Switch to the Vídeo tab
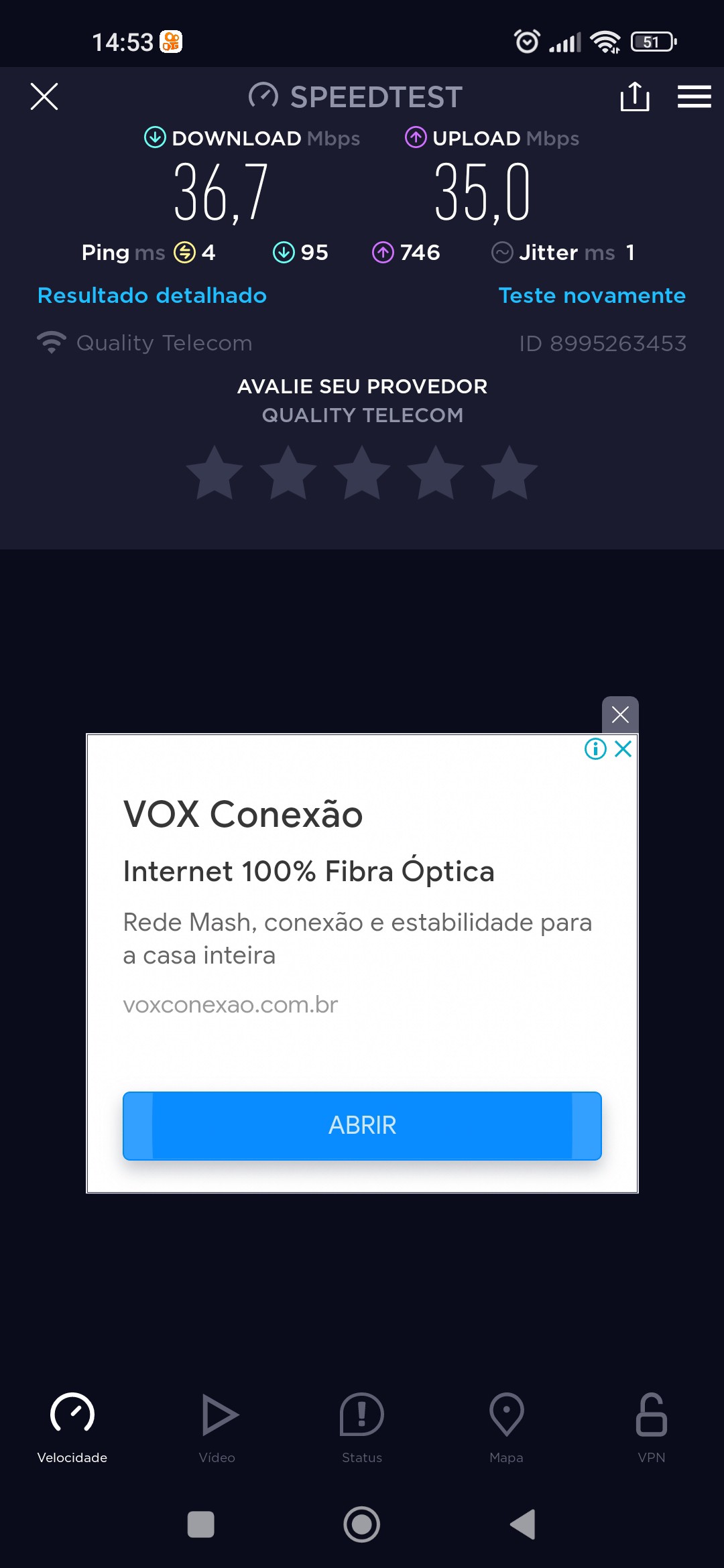This screenshot has width=724, height=1568. (217, 1426)
